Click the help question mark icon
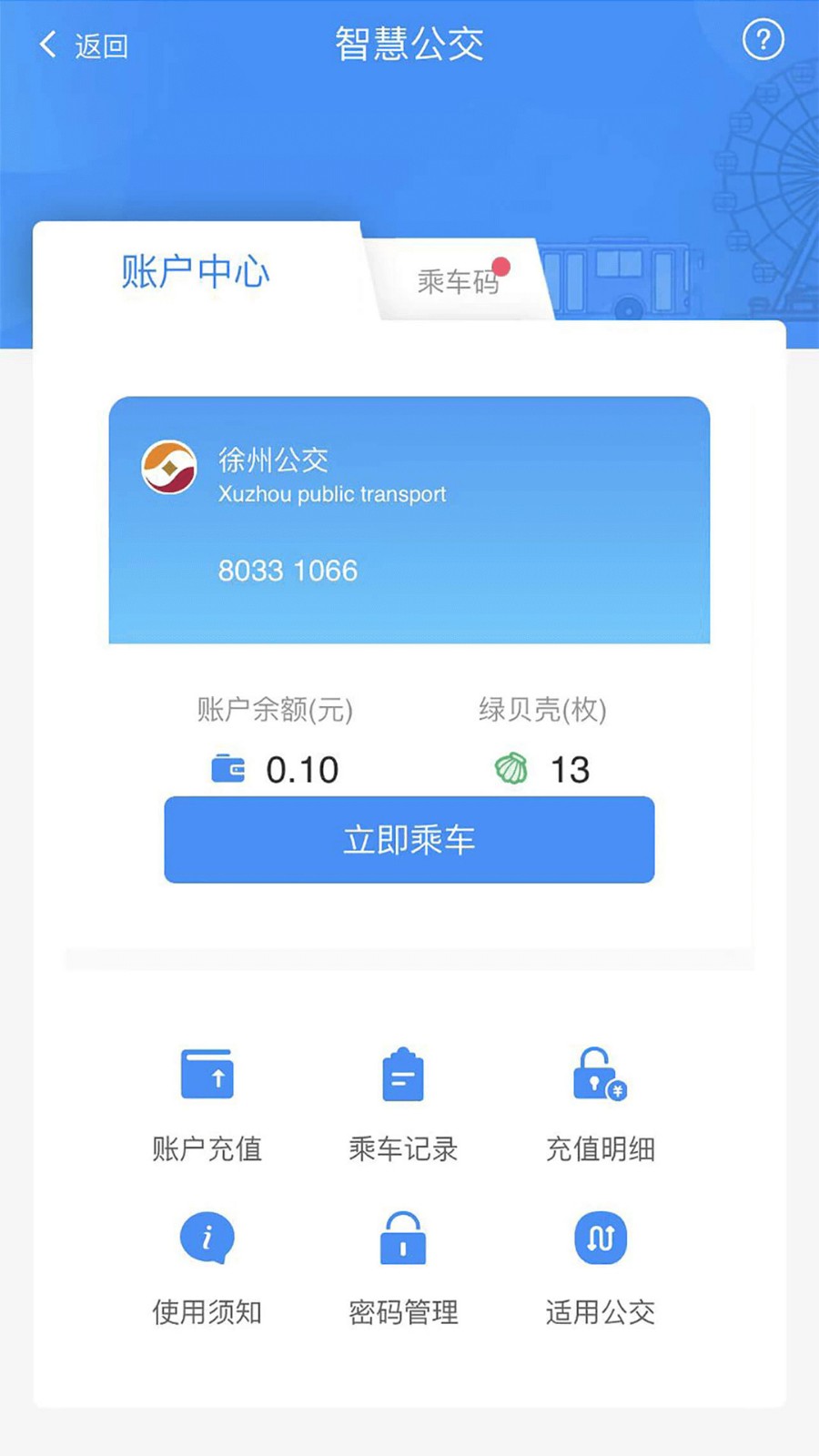Screen dimensions: 819x1456 pos(764,40)
